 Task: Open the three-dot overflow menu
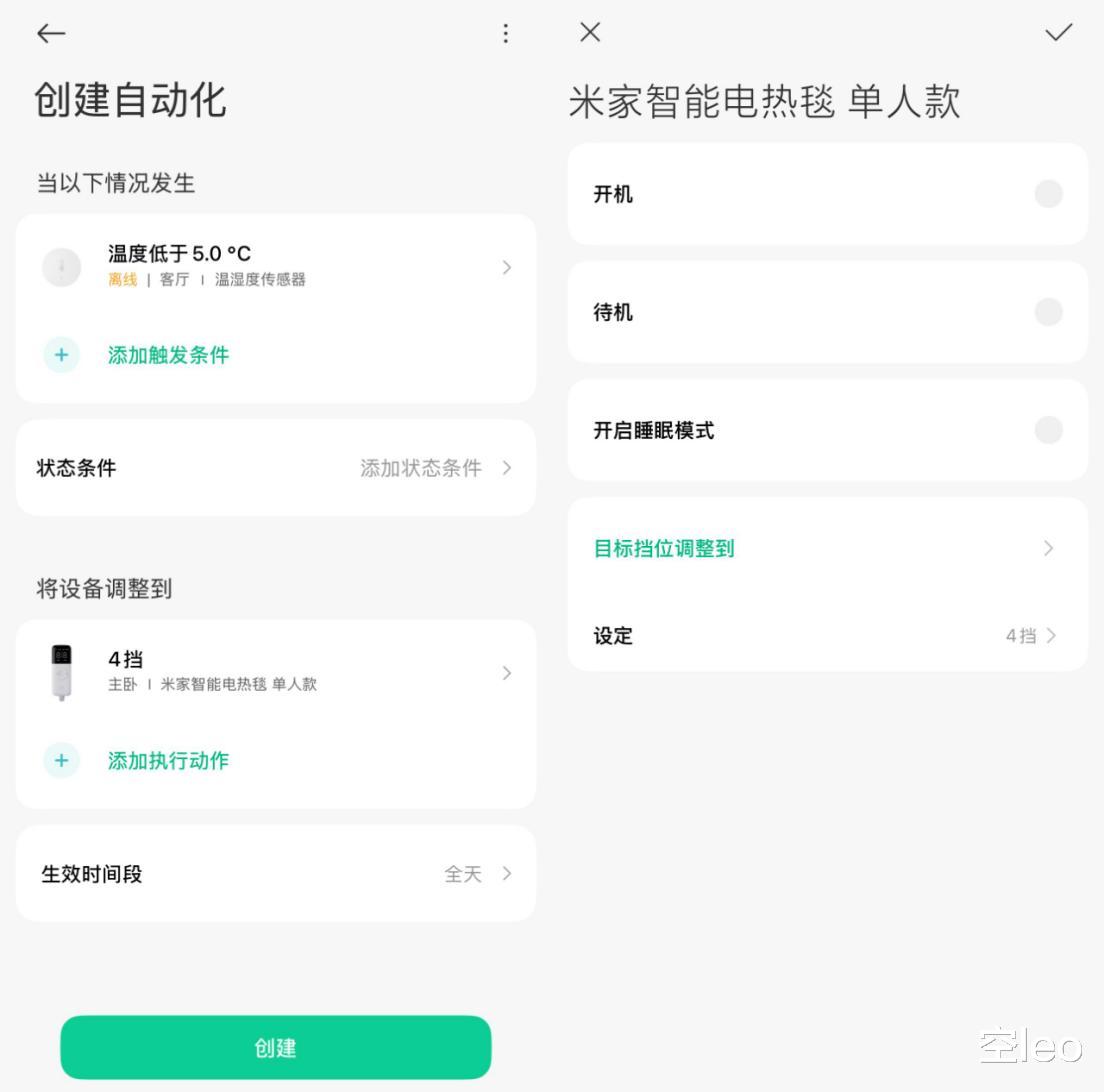[x=506, y=33]
